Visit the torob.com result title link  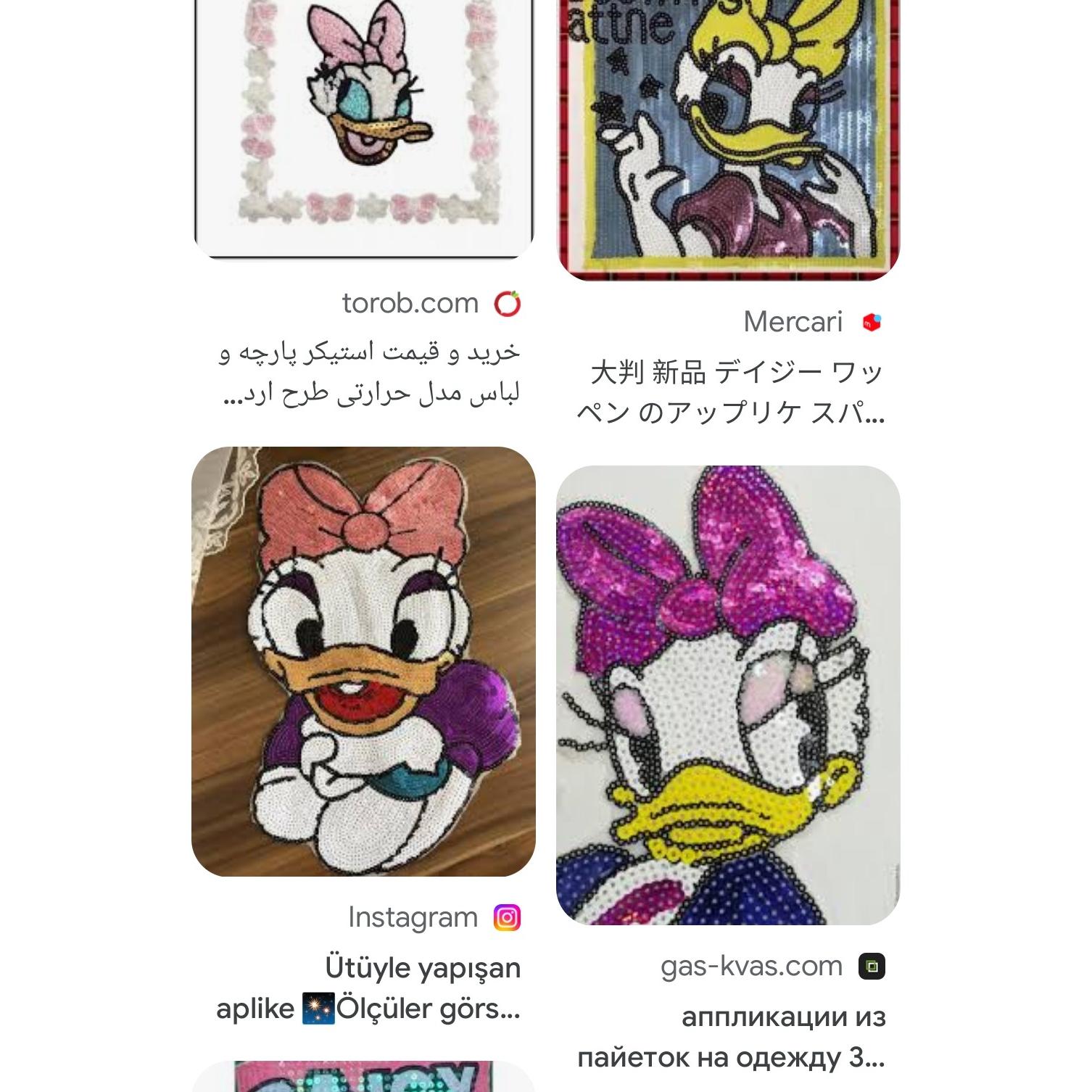(x=370, y=373)
